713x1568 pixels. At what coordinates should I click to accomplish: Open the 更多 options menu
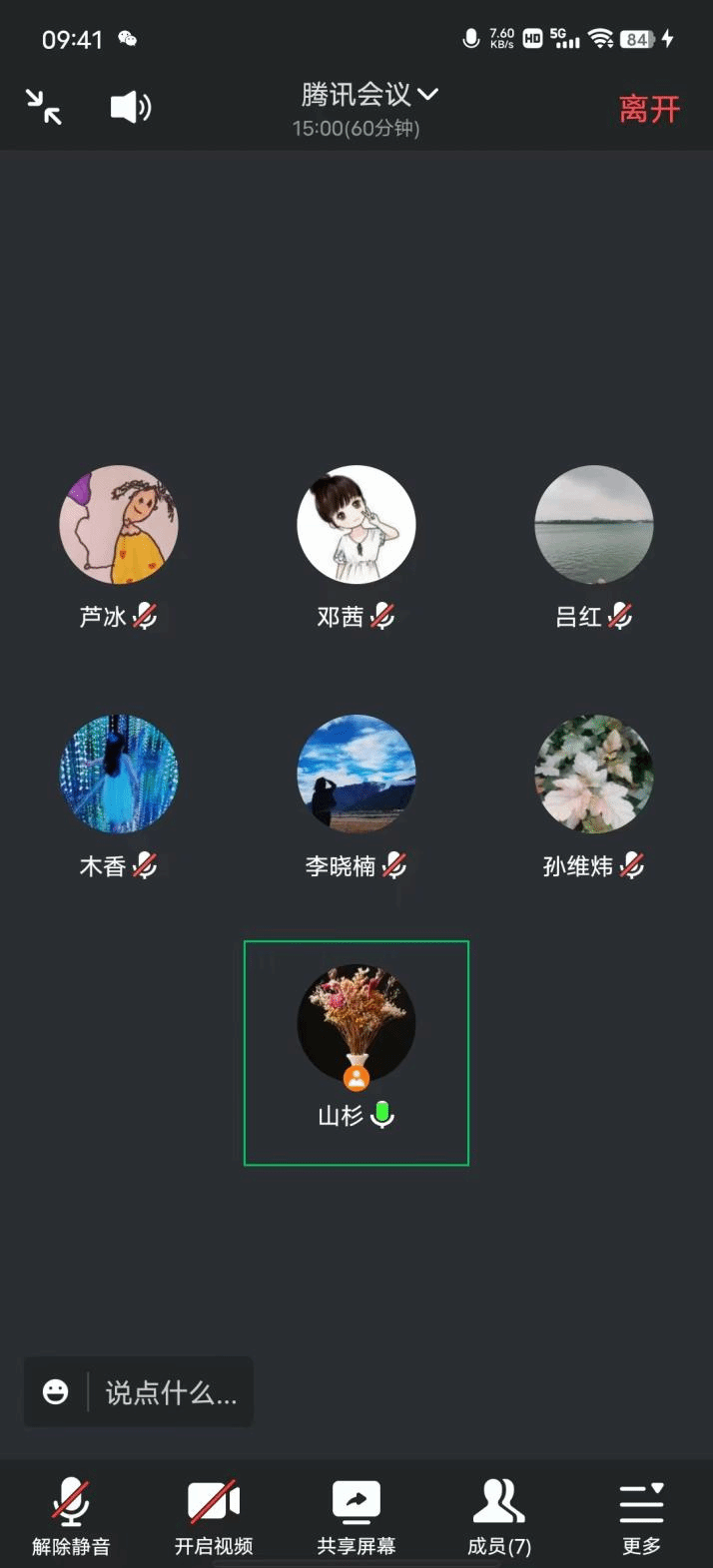(x=641, y=1515)
